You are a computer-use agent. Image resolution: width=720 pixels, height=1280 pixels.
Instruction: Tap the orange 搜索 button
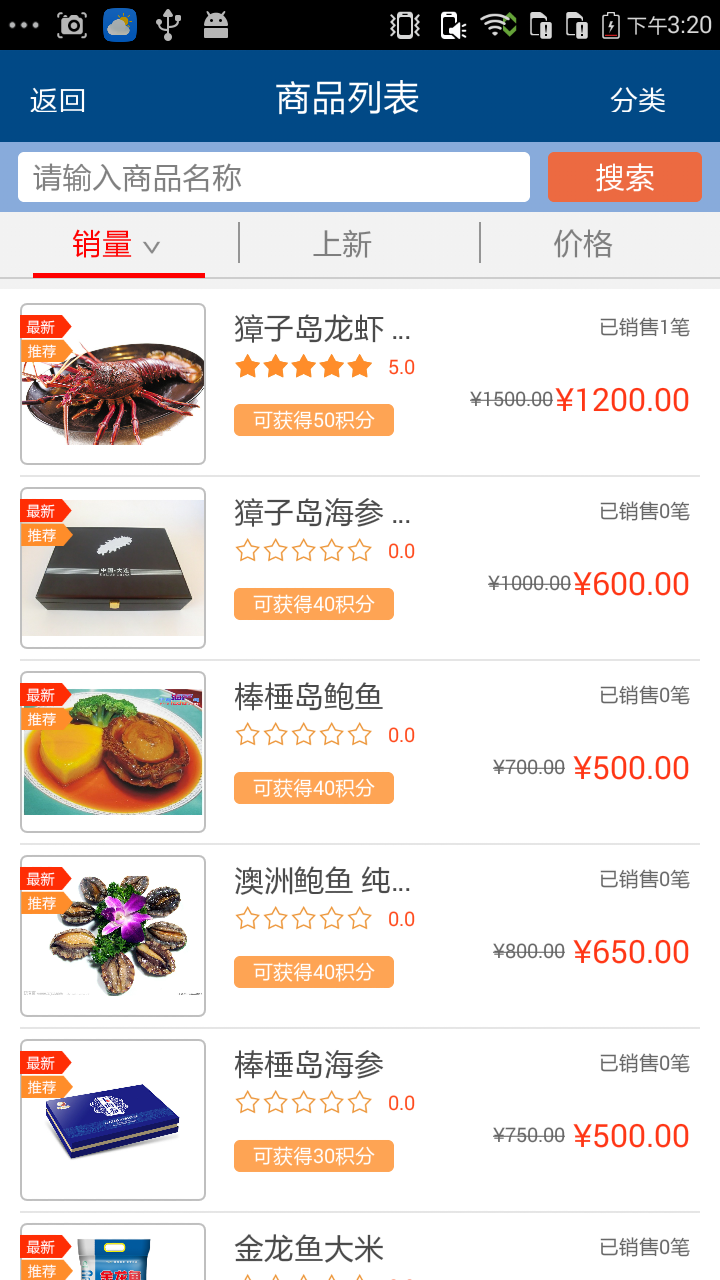tap(624, 178)
